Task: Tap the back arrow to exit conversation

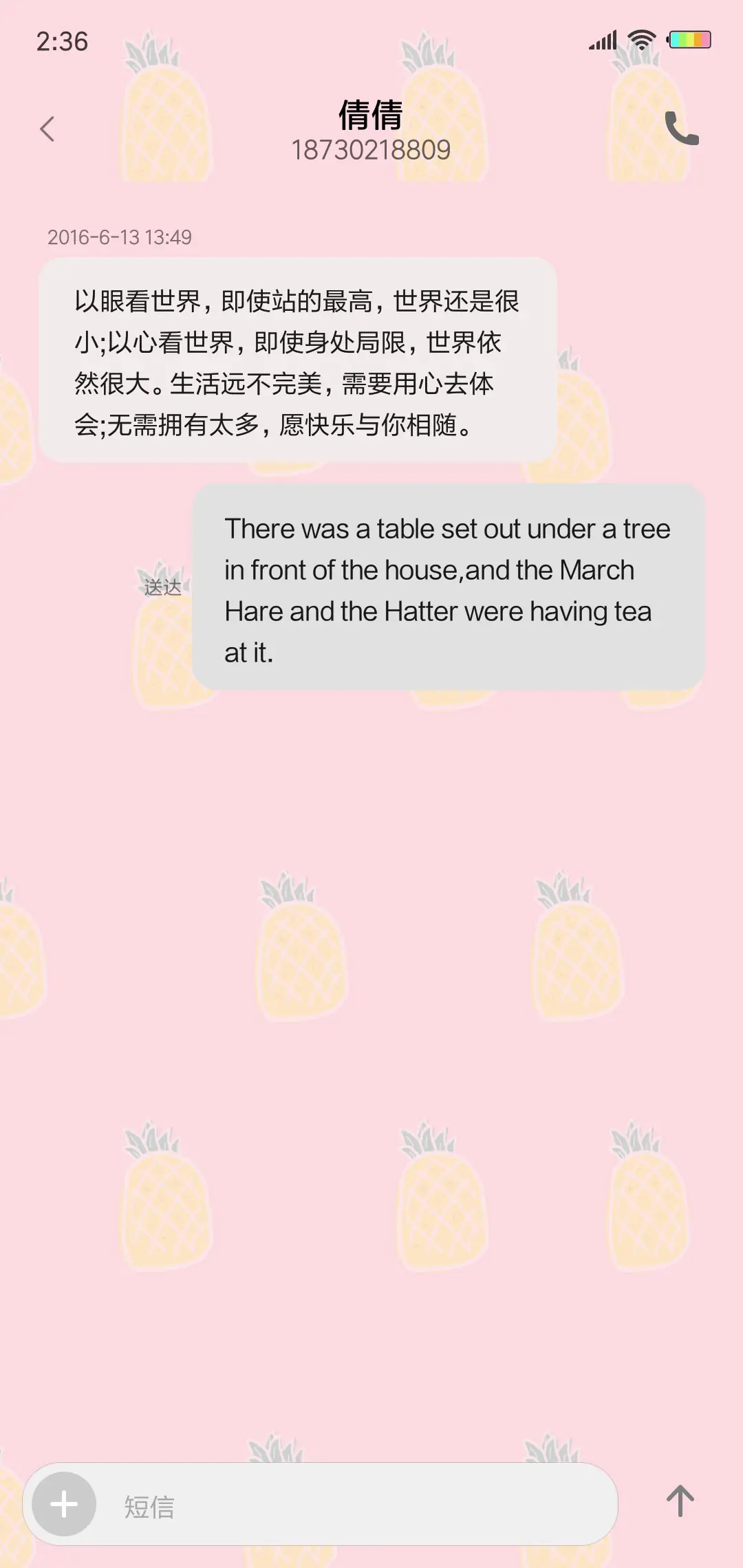Action: 48,129
